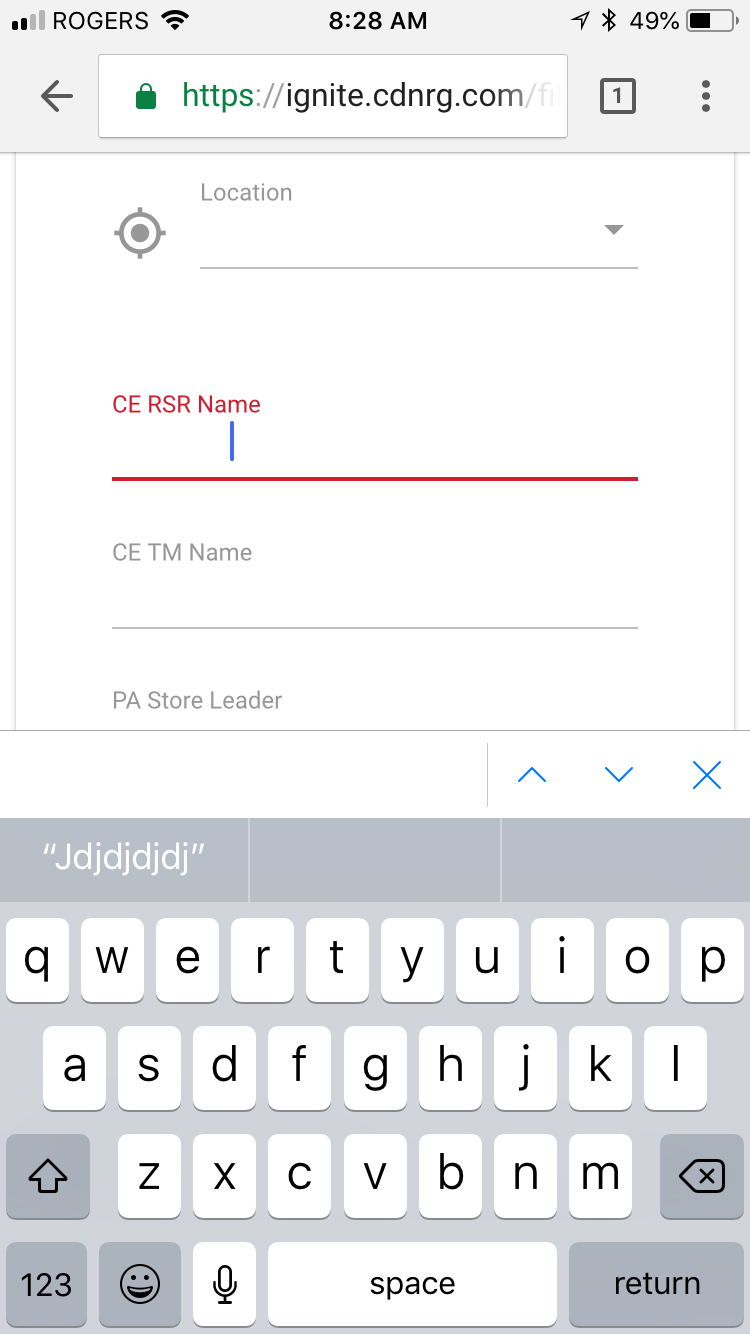Focus the CE RSR Name field
Viewport: 750px width, 1334px height.
click(x=374, y=445)
